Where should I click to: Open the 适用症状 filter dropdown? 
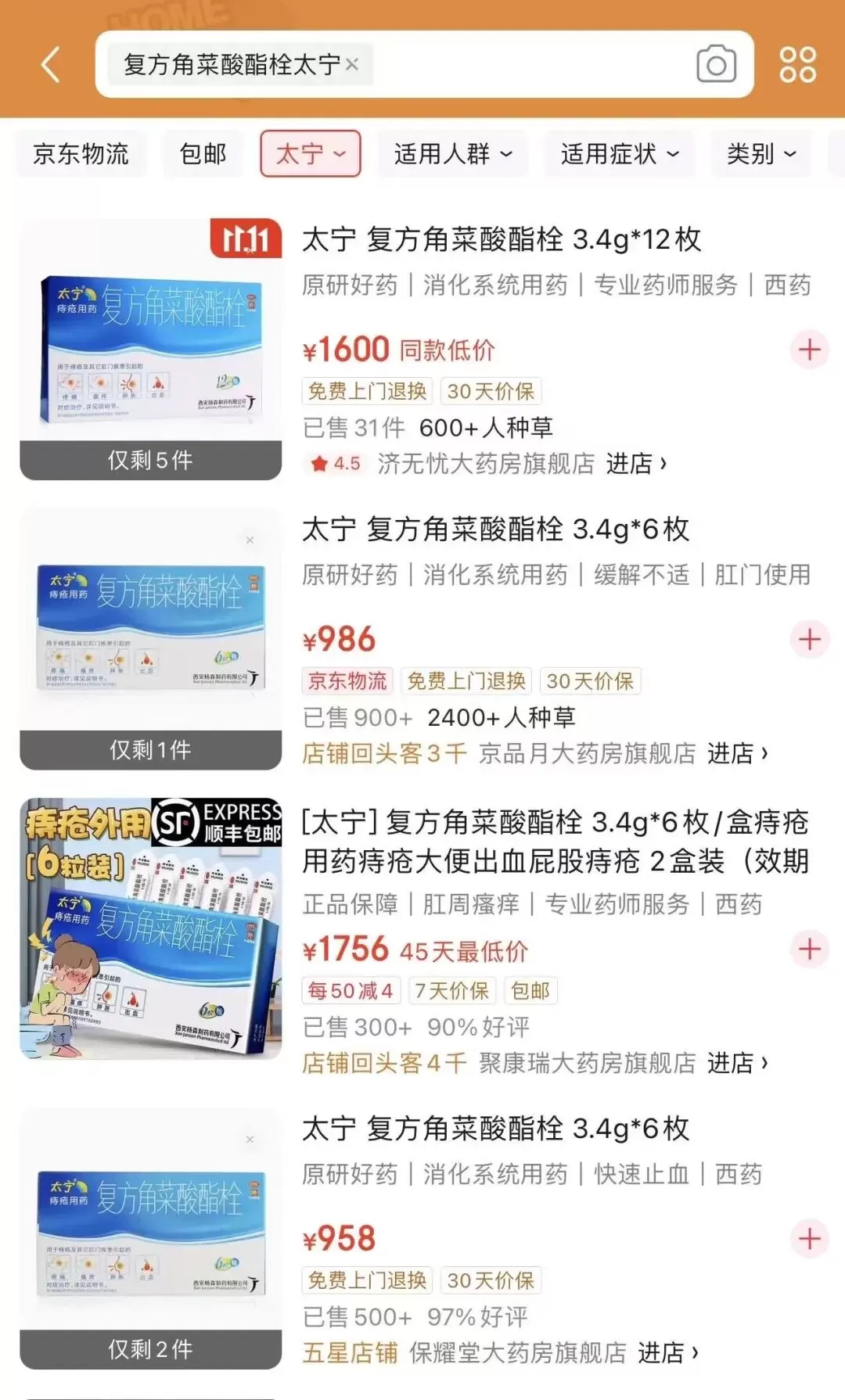(x=619, y=153)
